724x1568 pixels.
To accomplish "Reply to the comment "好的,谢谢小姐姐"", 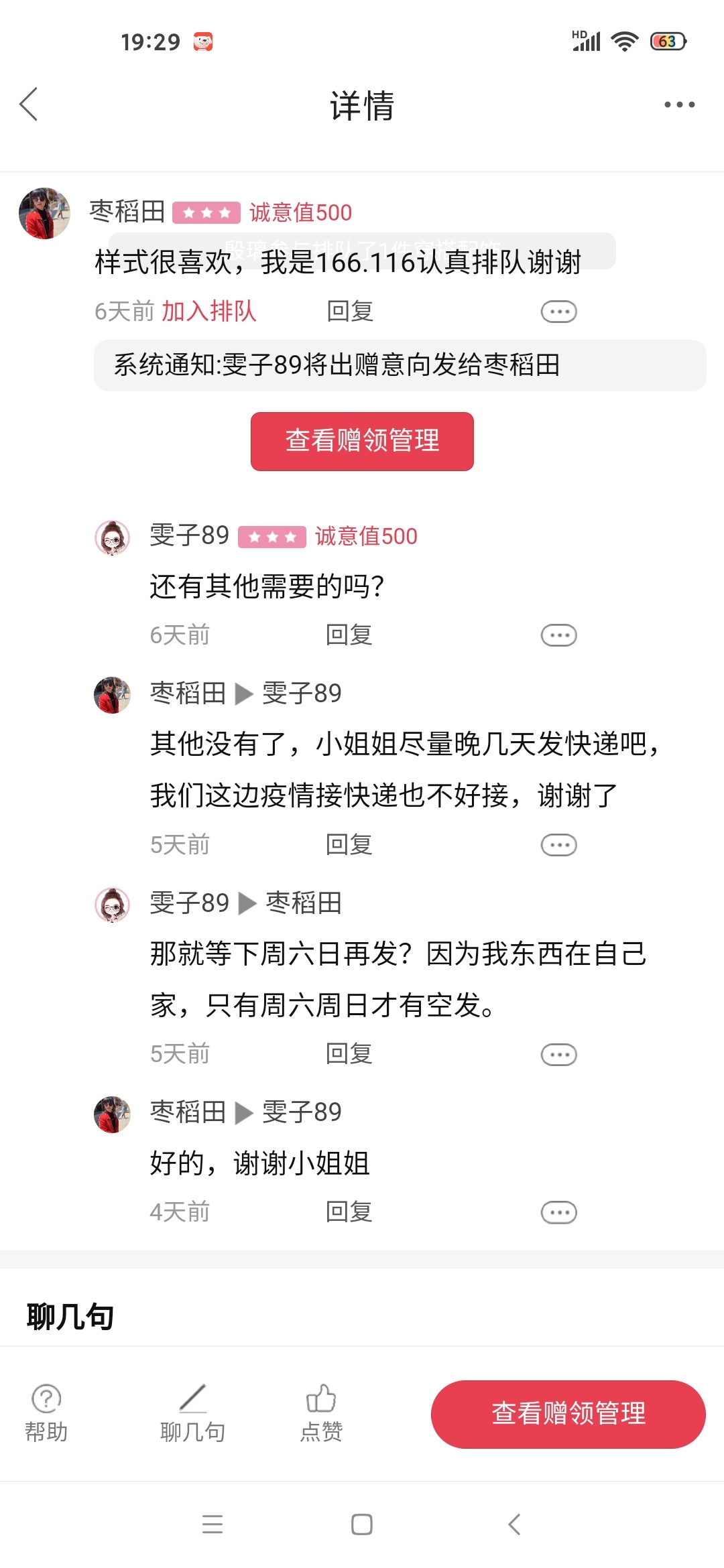I will 349,1212.
